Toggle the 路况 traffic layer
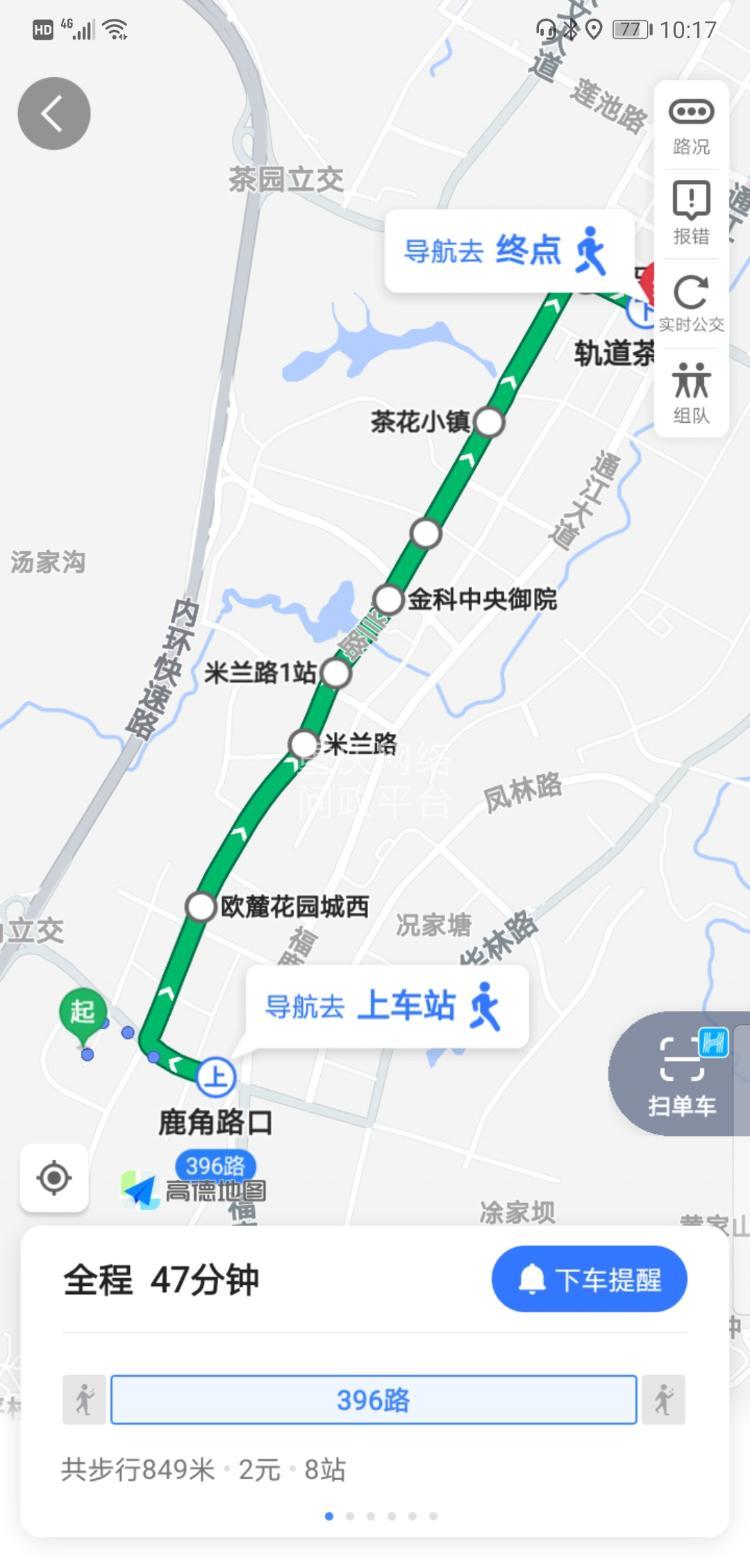Viewport: 750px width, 1558px height. coord(691,126)
